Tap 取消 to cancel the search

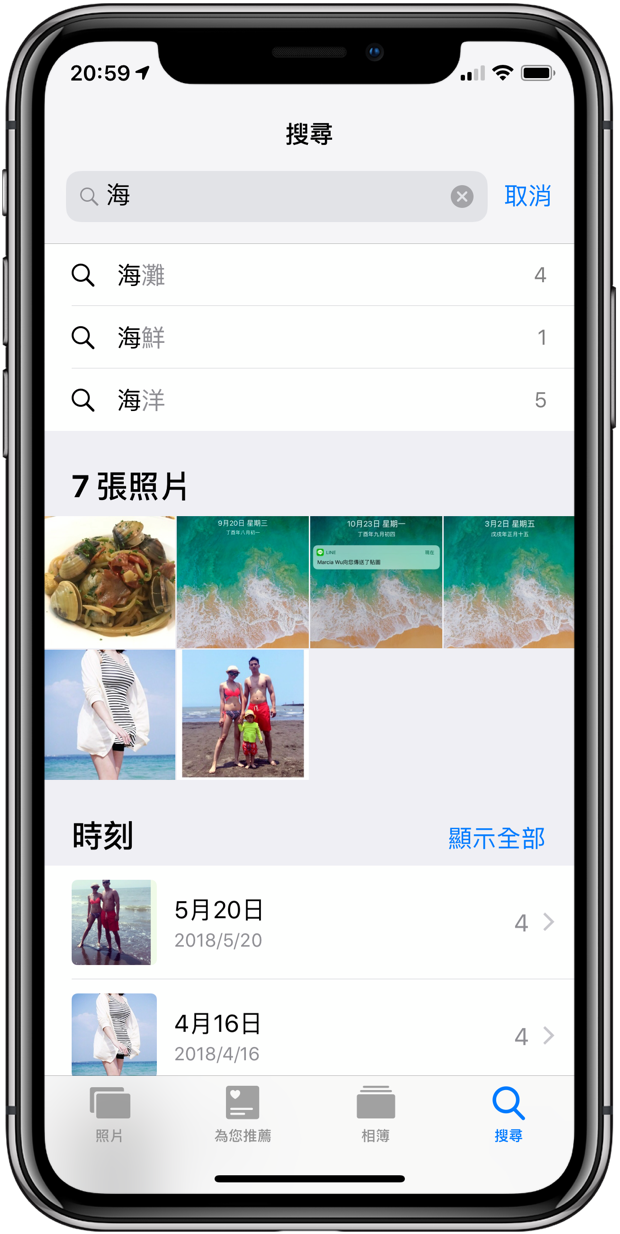coord(527,196)
